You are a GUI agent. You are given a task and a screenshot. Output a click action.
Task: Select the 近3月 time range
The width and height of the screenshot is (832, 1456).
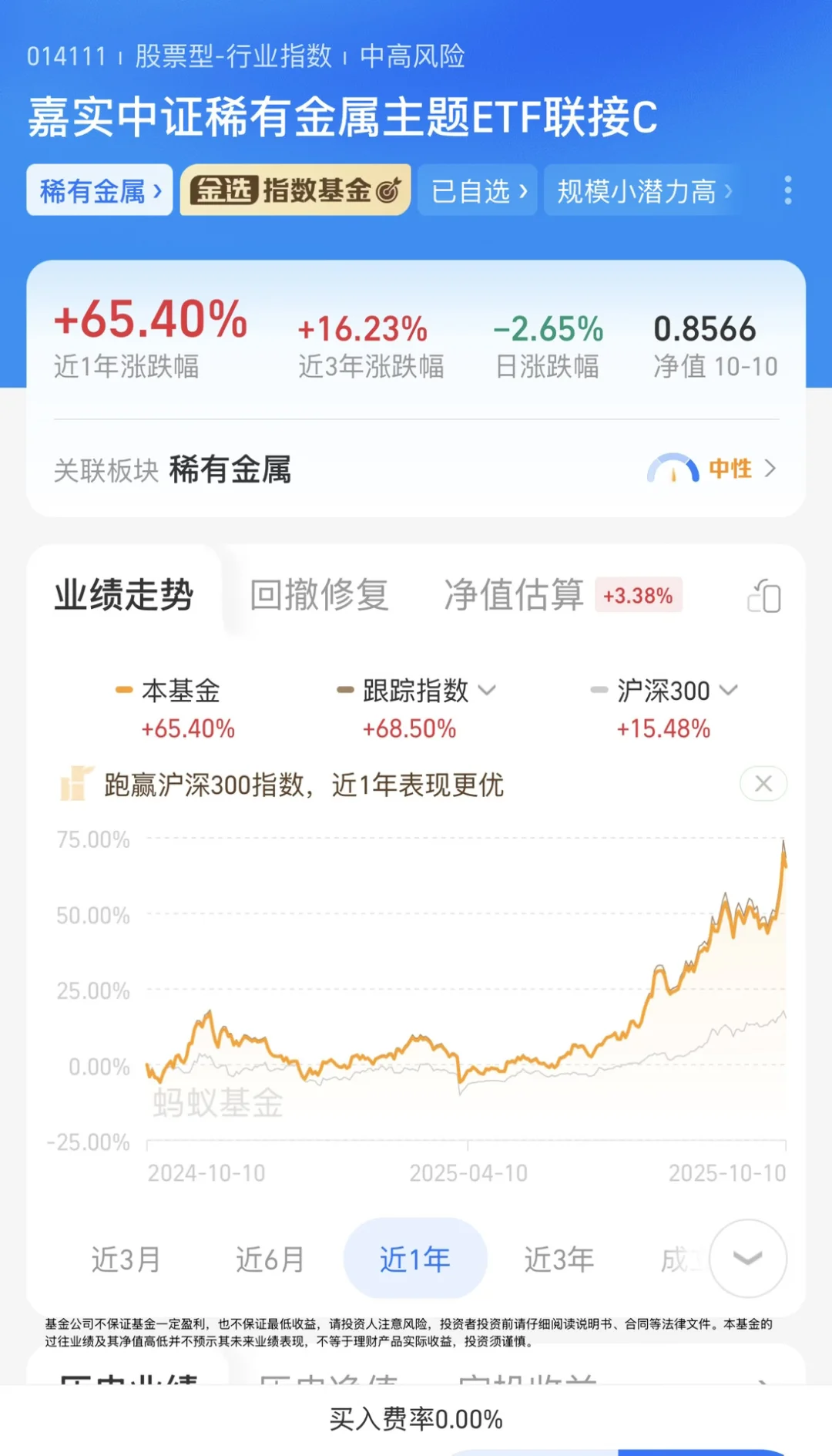click(126, 1259)
